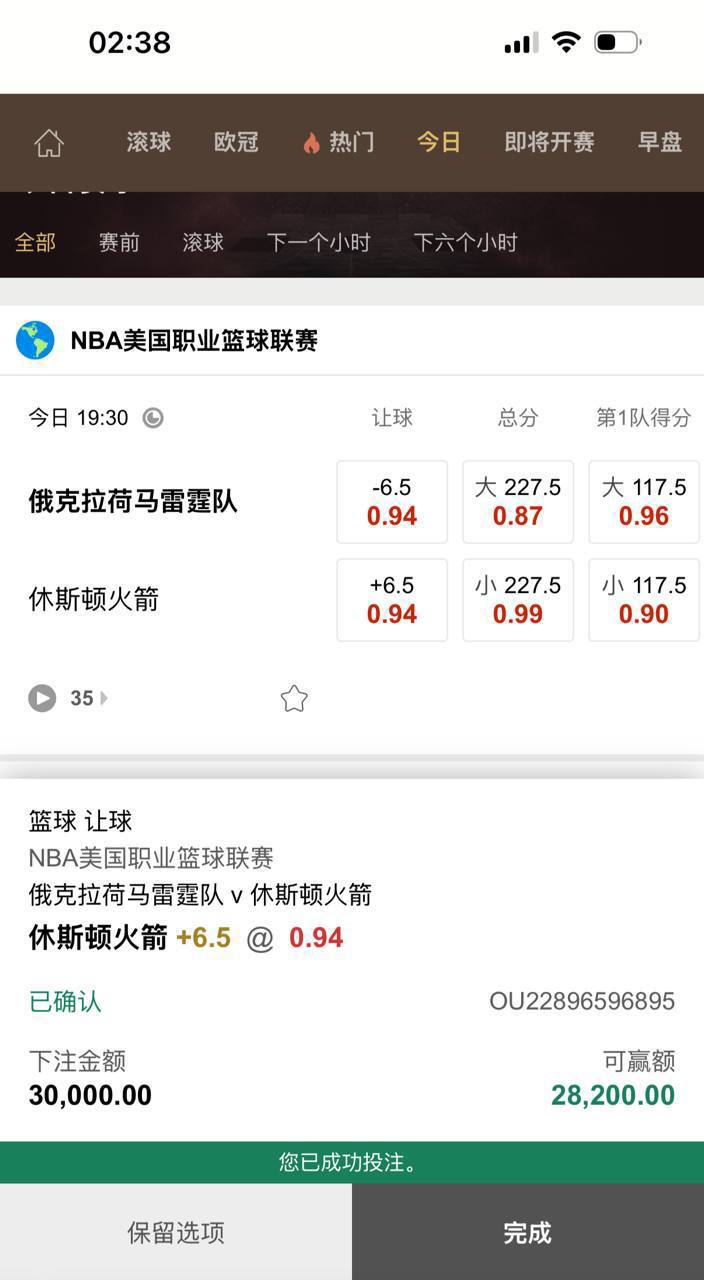Select the 全部 filter

(35, 242)
